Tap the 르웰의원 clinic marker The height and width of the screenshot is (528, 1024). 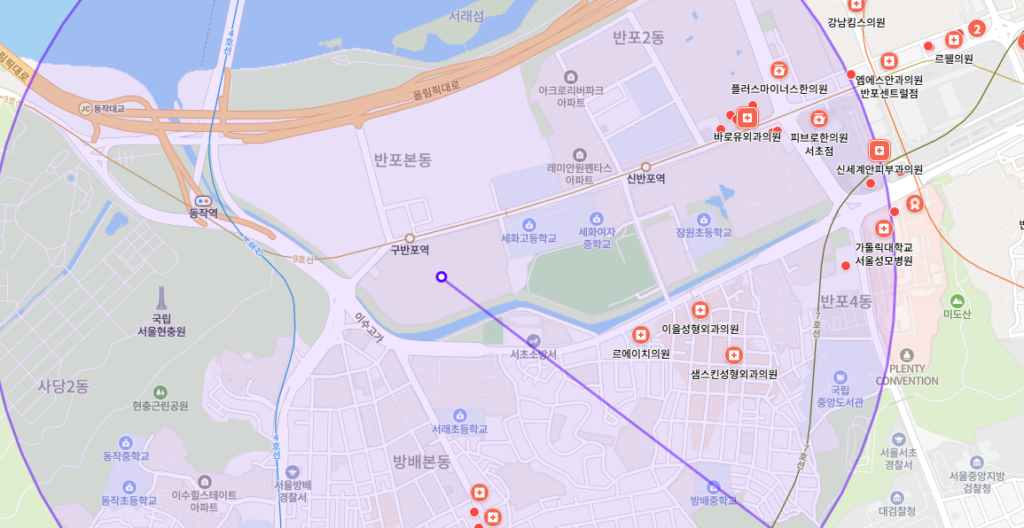click(x=954, y=39)
